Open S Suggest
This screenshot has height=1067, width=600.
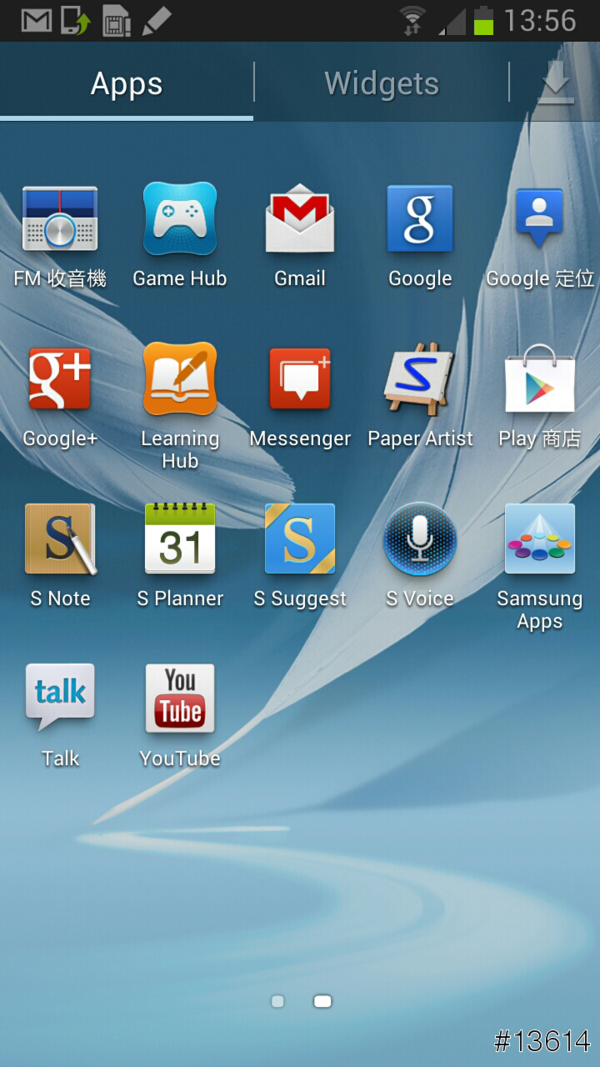click(x=300, y=539)
